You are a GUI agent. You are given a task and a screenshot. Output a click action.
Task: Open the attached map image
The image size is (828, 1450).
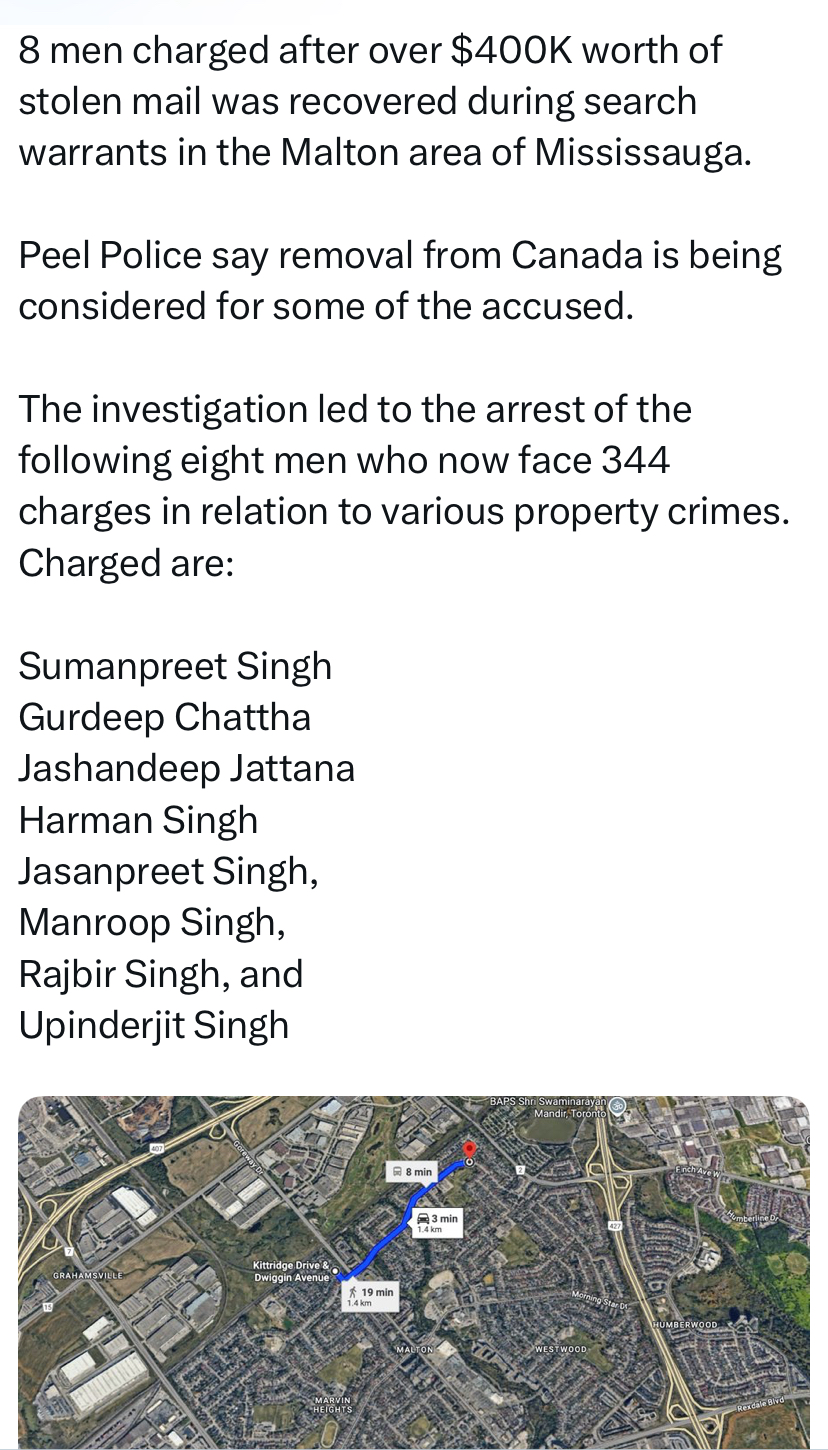tap(414, 1270)
